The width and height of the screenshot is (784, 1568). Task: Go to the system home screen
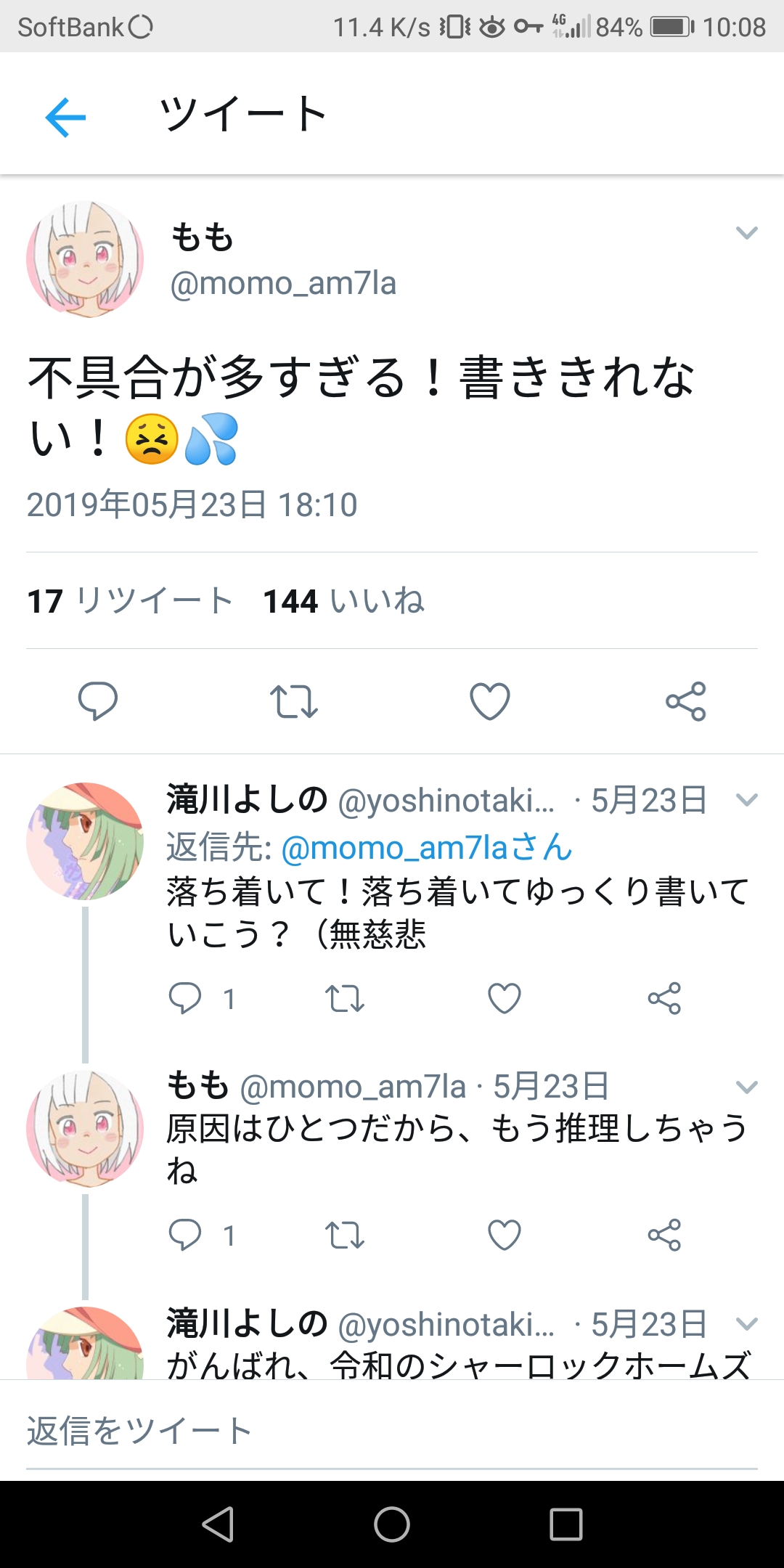click(x=392, y=1524)
